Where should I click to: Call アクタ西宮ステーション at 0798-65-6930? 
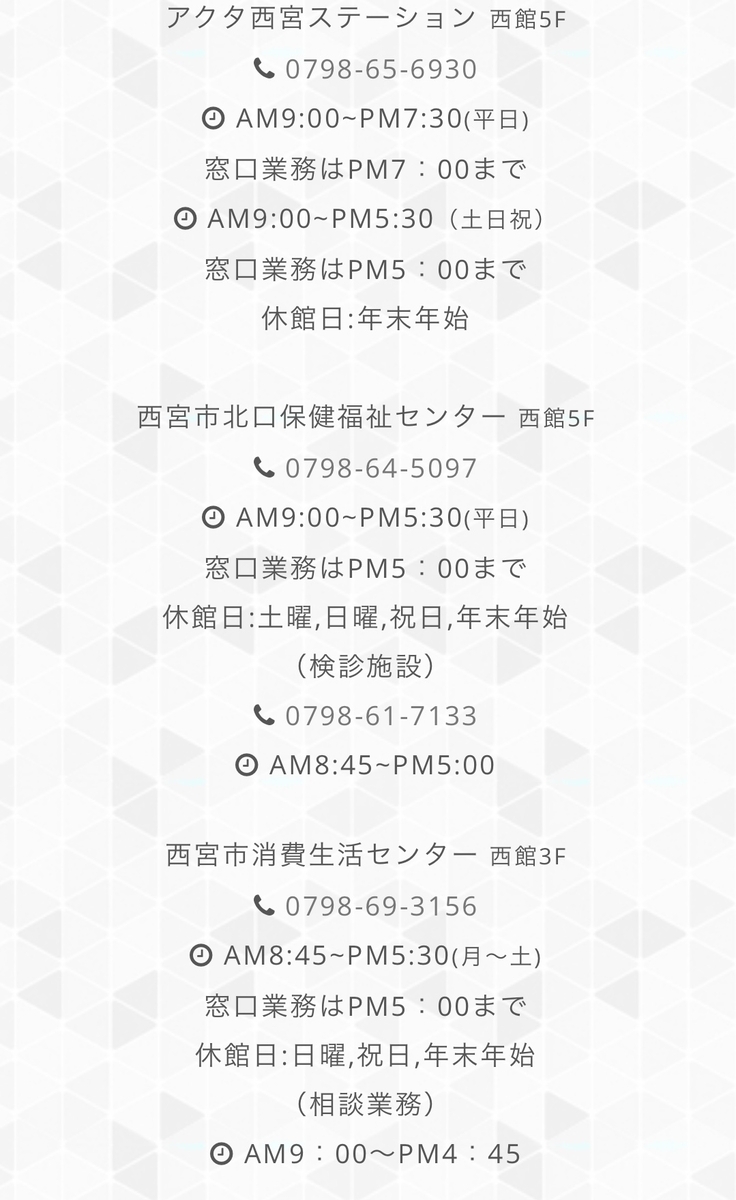381,70
